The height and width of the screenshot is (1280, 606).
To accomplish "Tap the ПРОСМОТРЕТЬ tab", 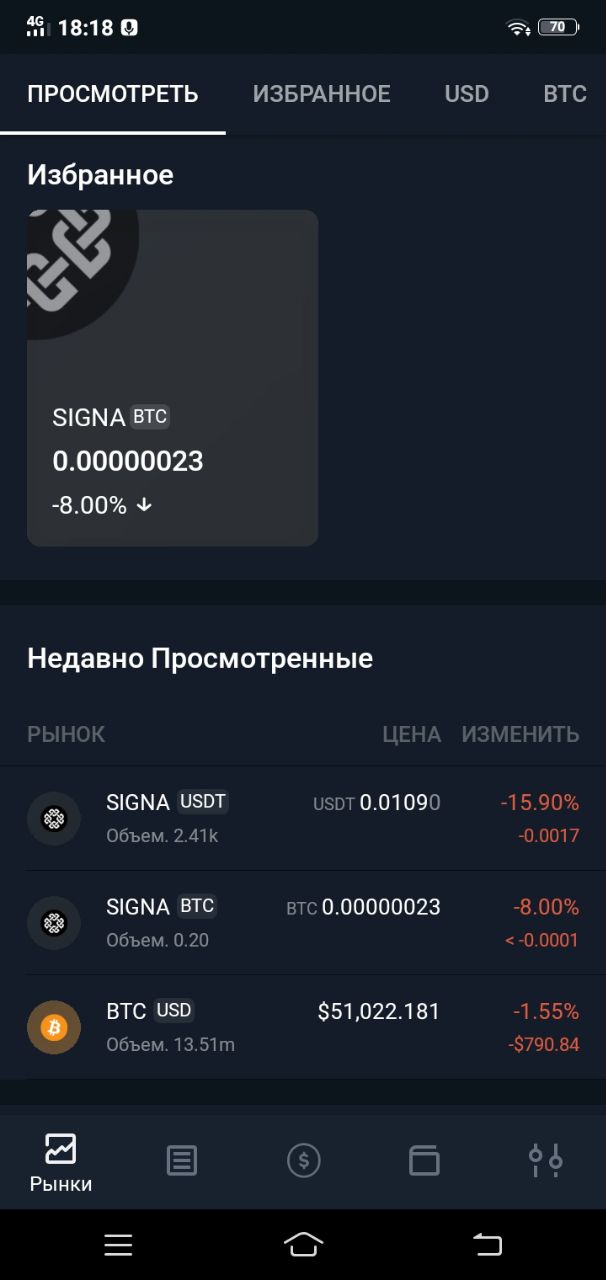I will coord(113,94).
